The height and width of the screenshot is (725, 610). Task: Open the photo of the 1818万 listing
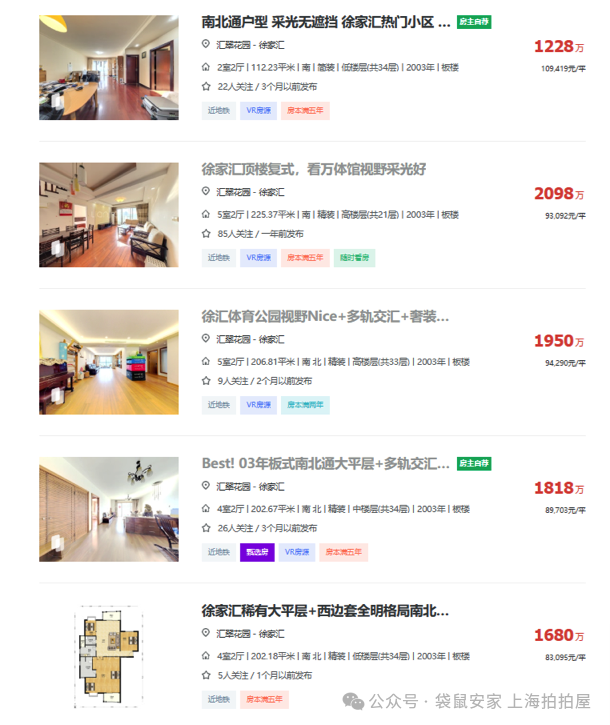click(108, 509)
